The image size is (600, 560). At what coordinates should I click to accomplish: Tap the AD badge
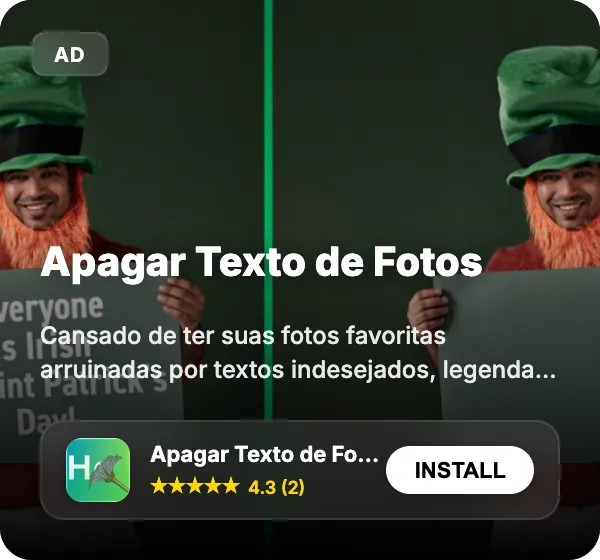pos(69,55)
